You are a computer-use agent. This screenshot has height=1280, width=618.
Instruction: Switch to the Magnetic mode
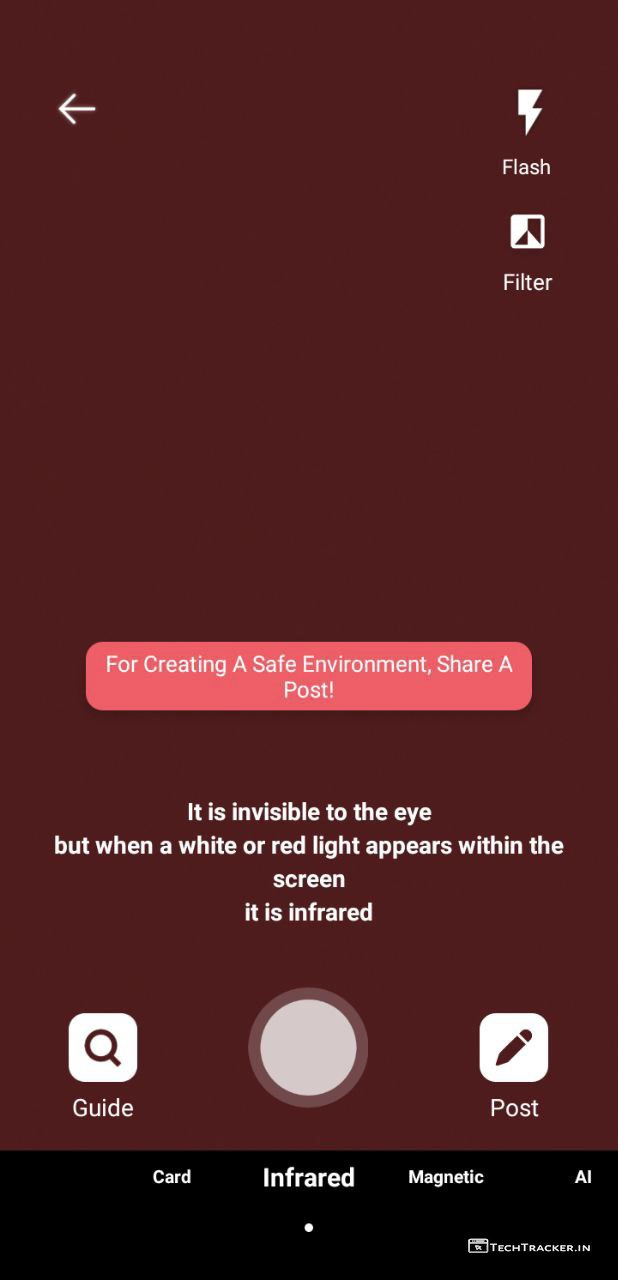coord(446,1177)
